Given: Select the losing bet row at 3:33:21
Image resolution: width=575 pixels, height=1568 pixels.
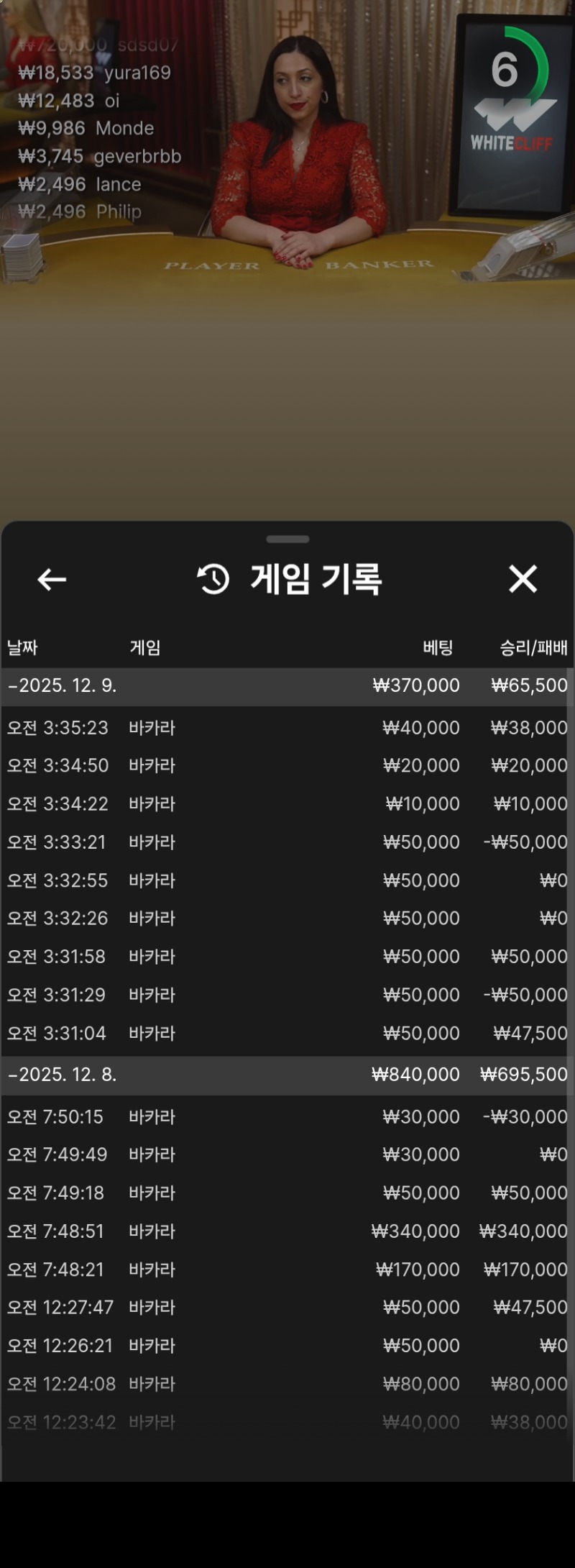Looking at the screenshot, I should pos(287,842).
